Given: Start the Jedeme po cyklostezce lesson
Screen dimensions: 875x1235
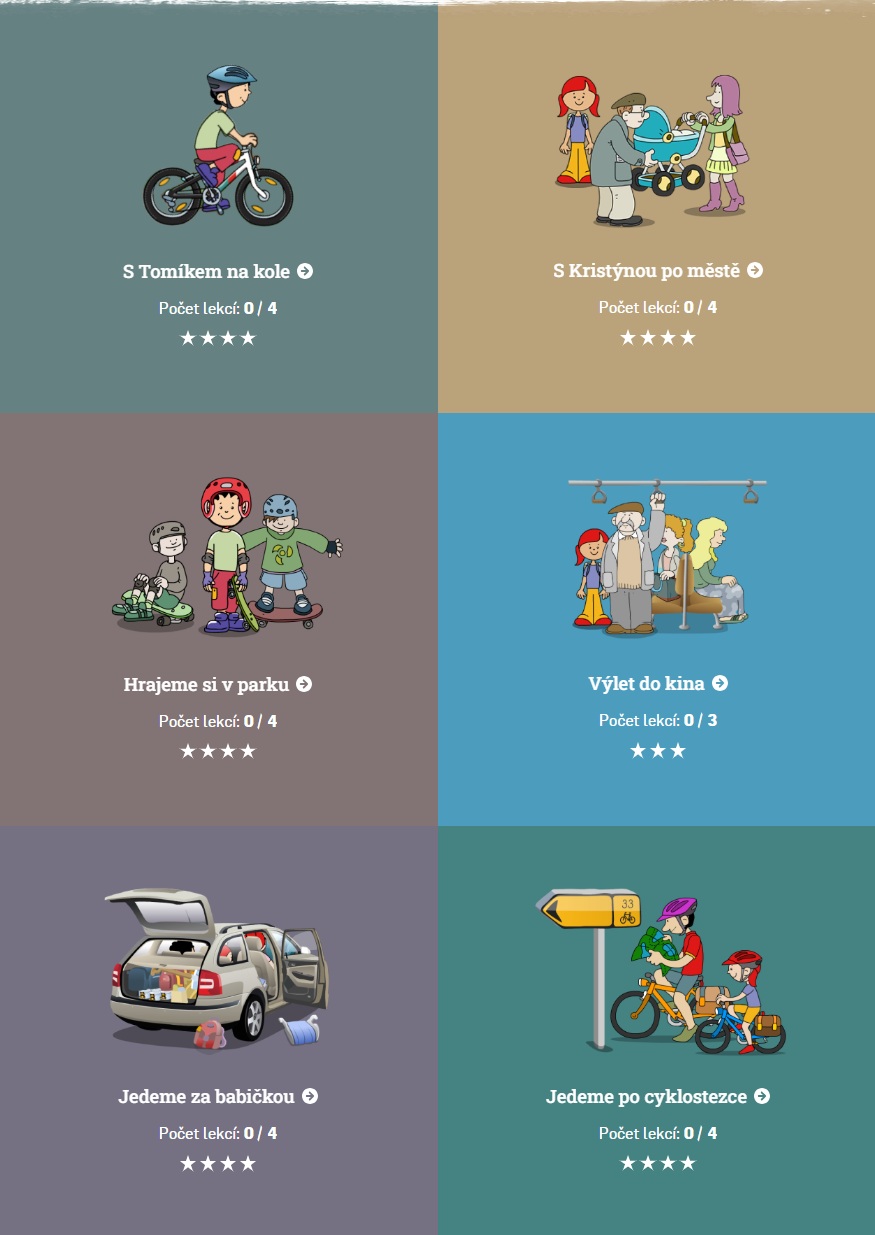Looking at the screenshot, I should click(657, 1097).
